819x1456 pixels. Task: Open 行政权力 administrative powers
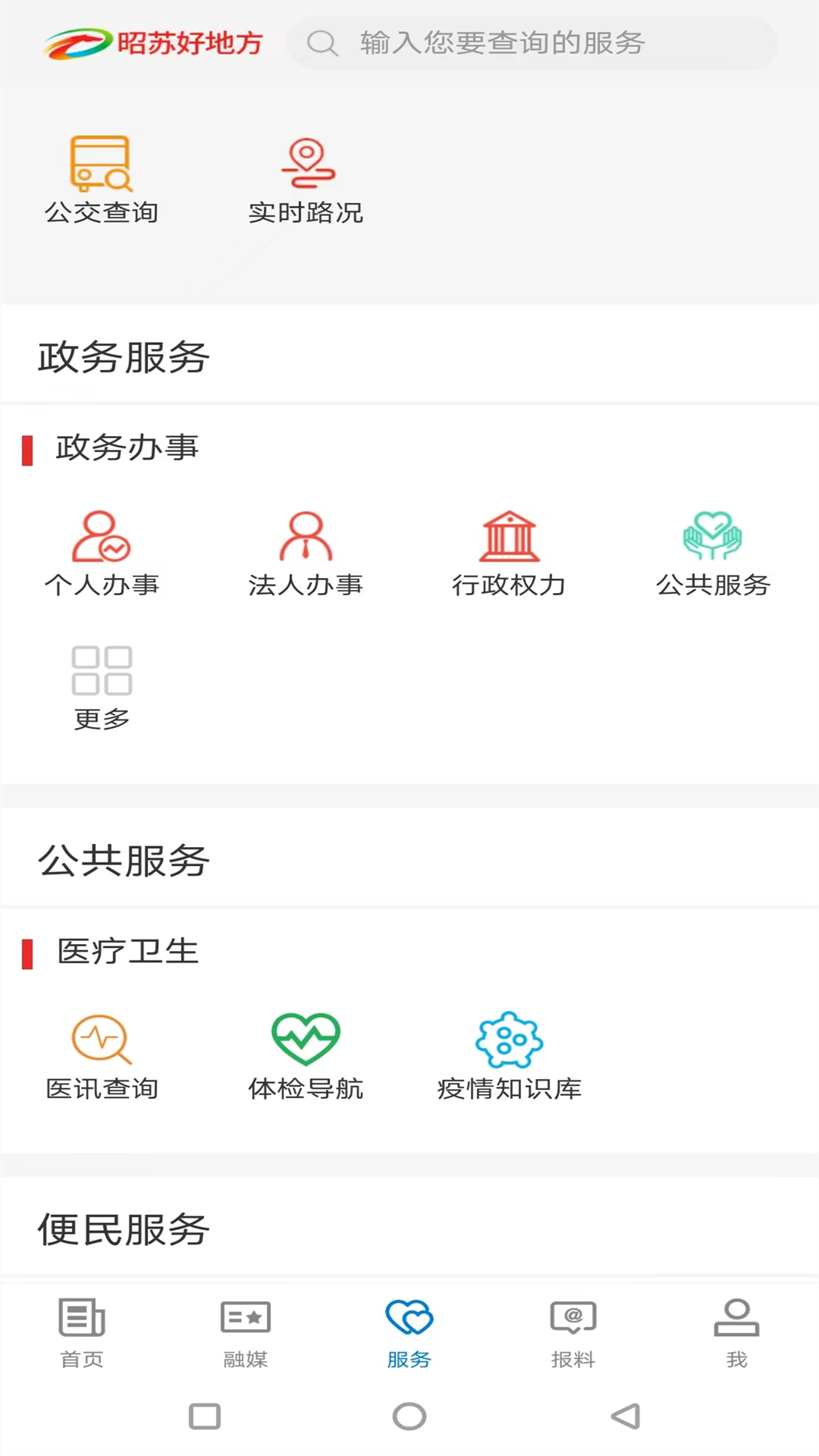[x=509, y=553]
